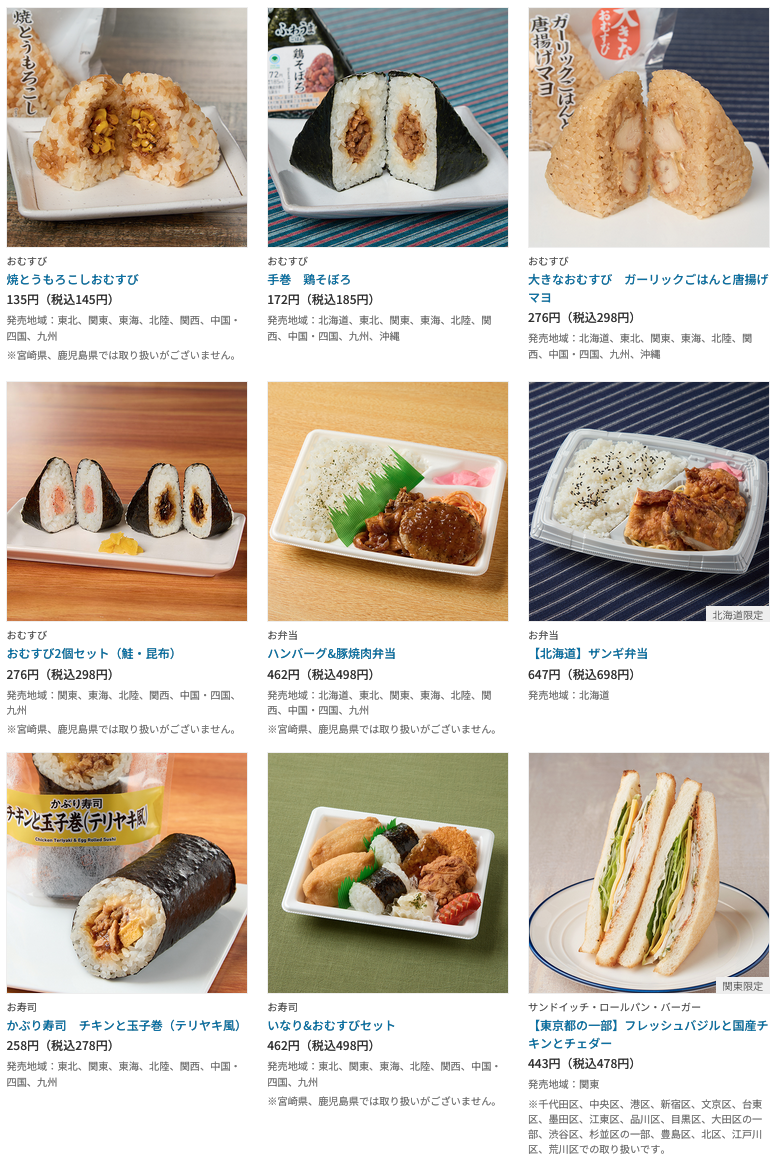
Task: Open the 【北海道】ザンギ弁当 title link
Action: tap(588, 654)
